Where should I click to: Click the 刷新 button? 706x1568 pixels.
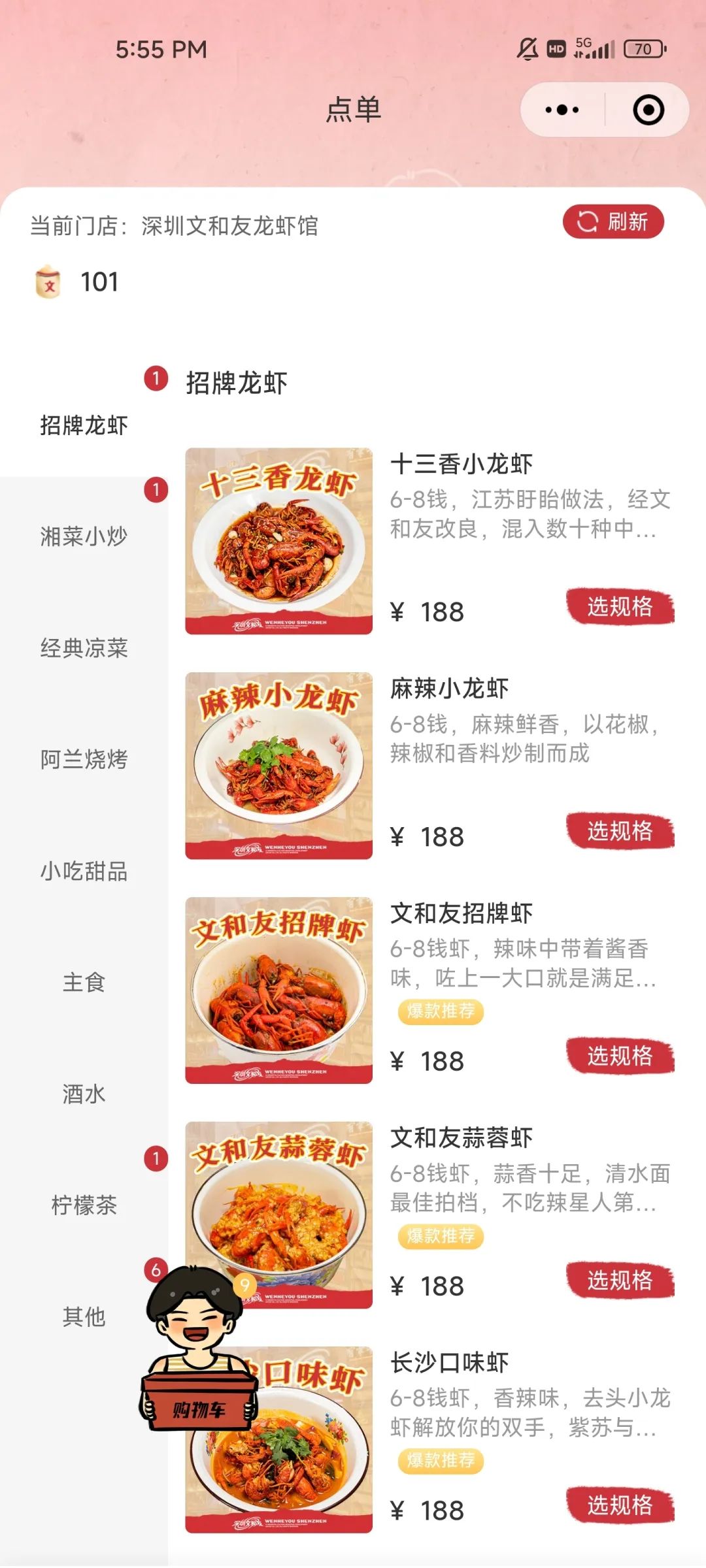click(612, 223)
